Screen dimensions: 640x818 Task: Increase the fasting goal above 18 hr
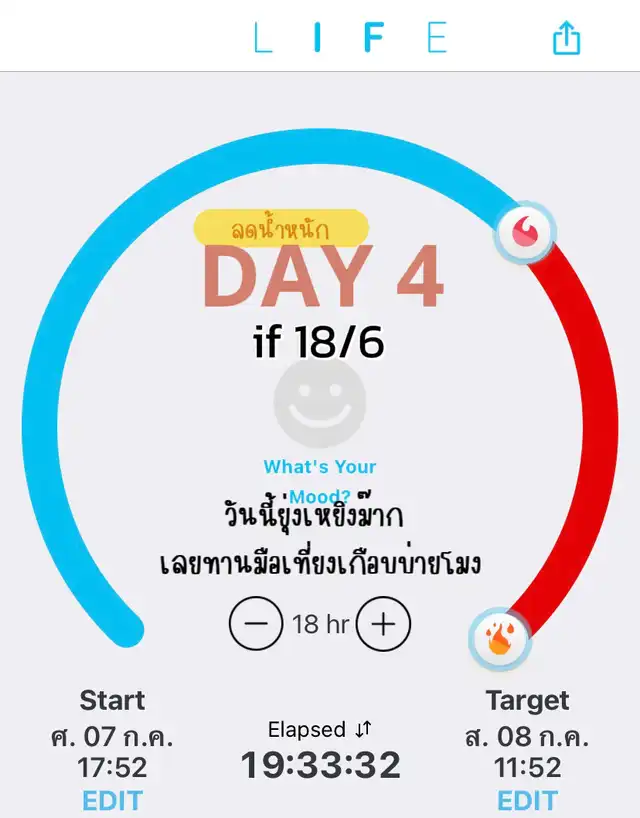pos(383,624)
